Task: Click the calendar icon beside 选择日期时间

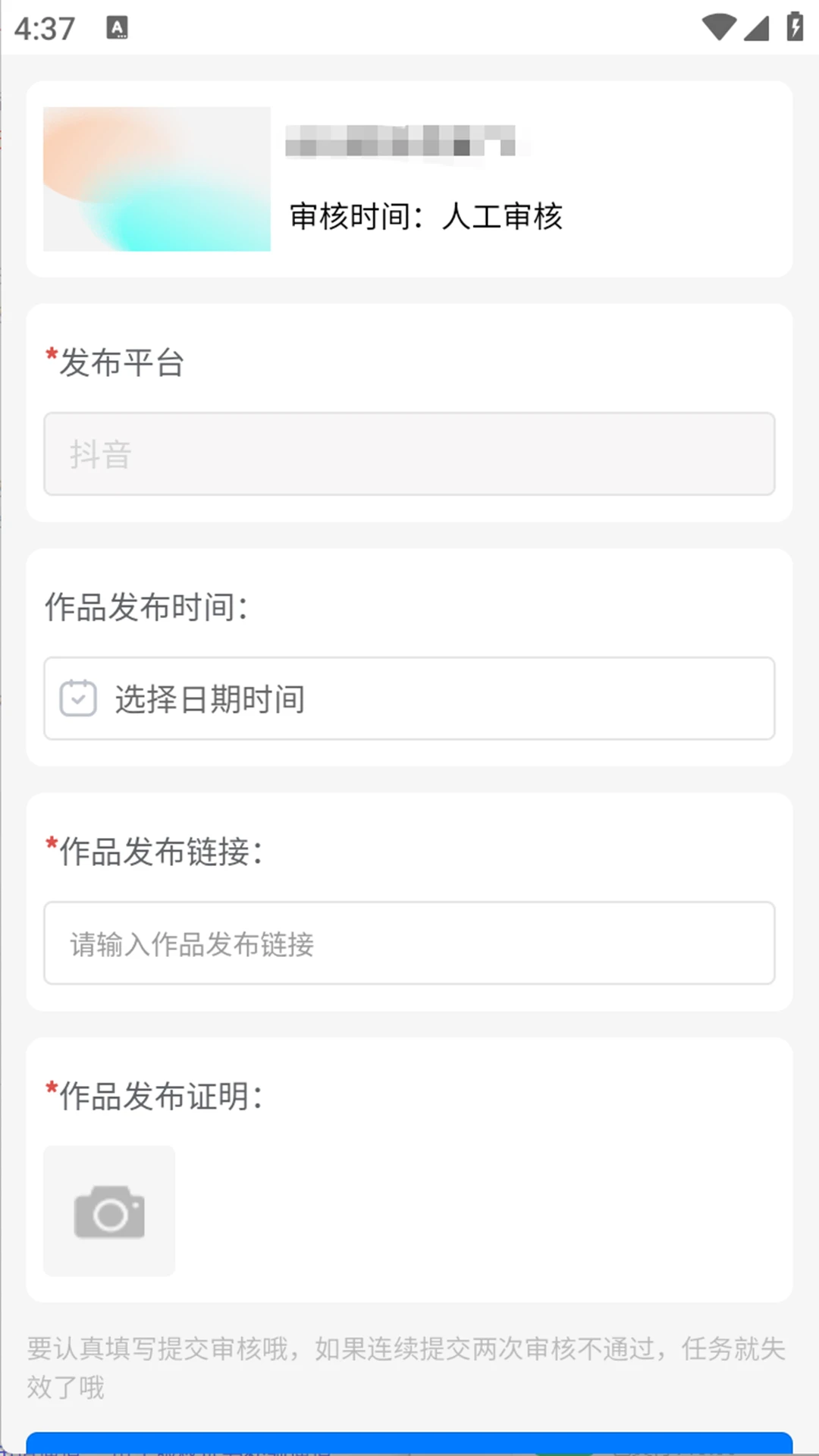Action: point(78,698)
